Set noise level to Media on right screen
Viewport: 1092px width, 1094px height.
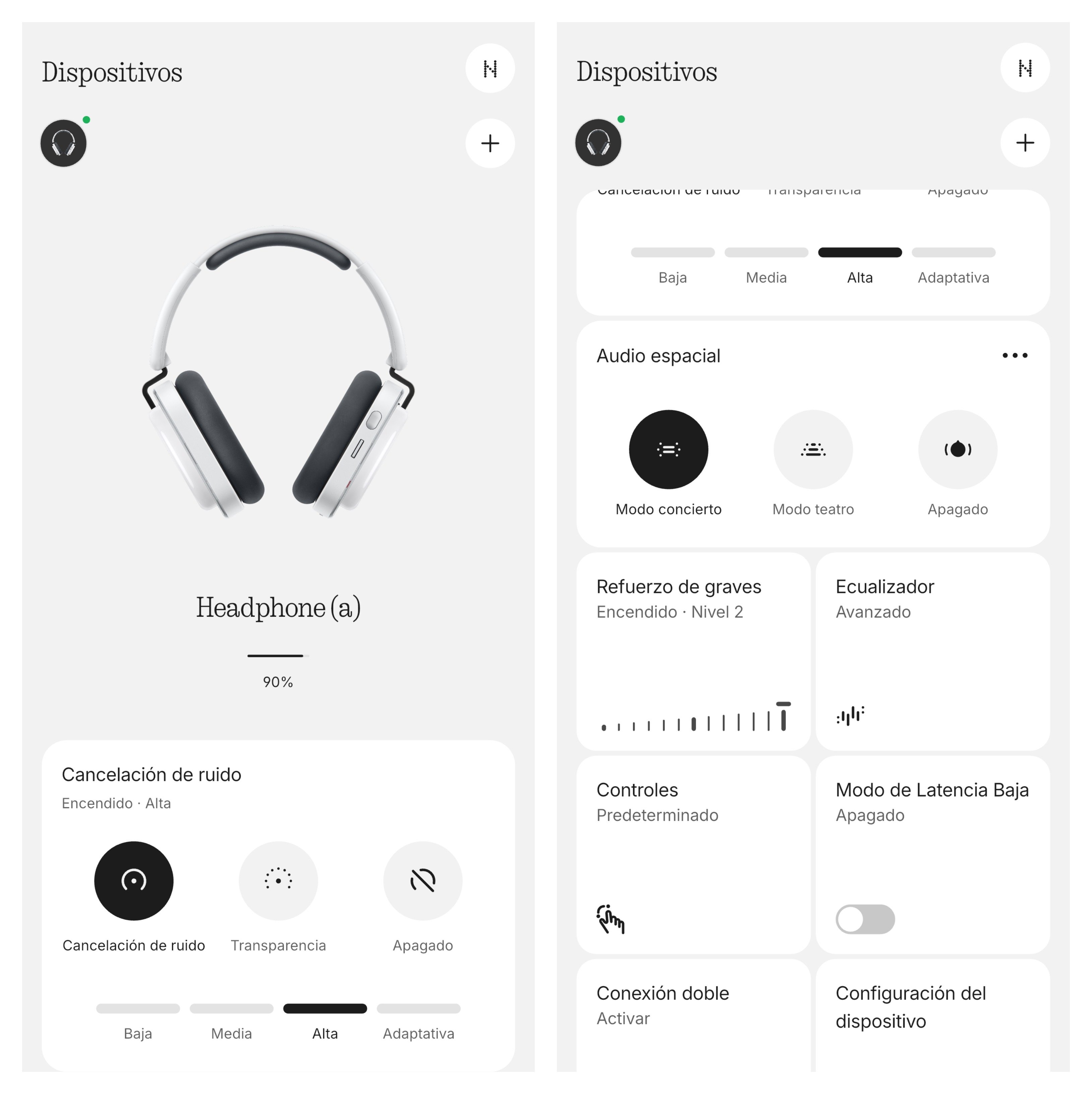[x=766, y=252]
